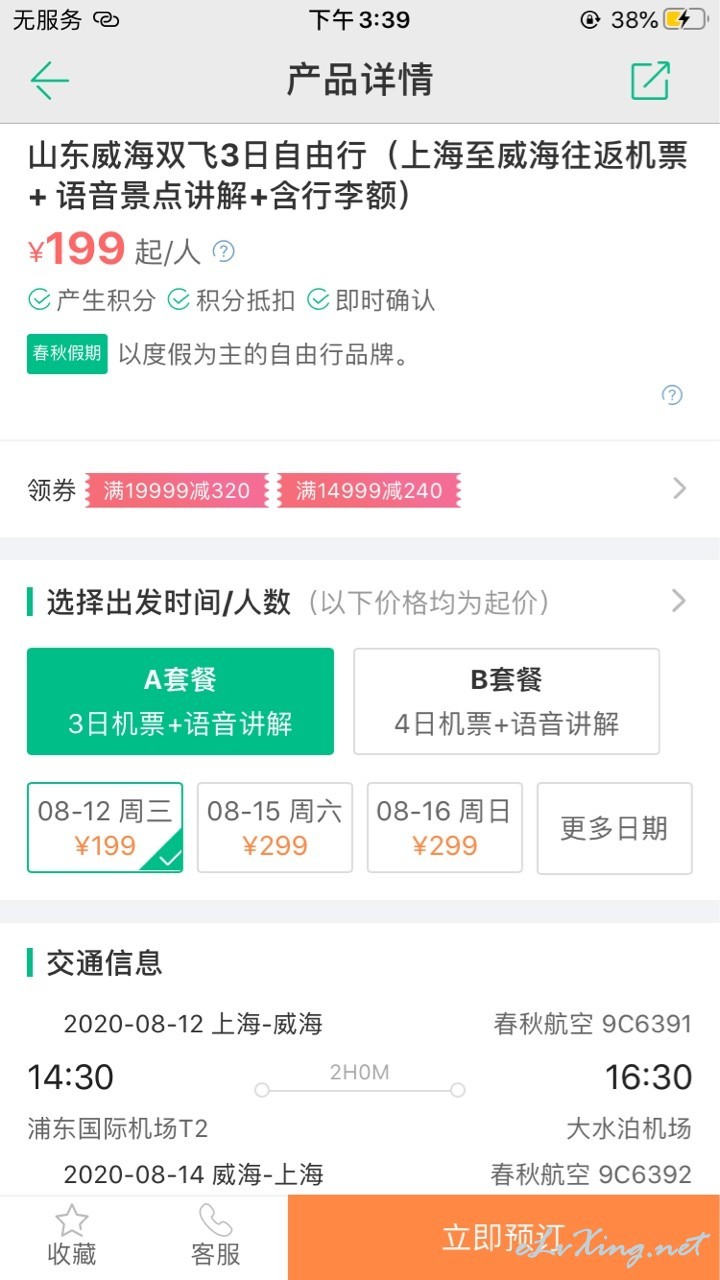Image resolution: width=720 pixels, height=1280 pixels.
Task: Open 选择出发时间/人数 selection
Action: [x=358, y=602]
